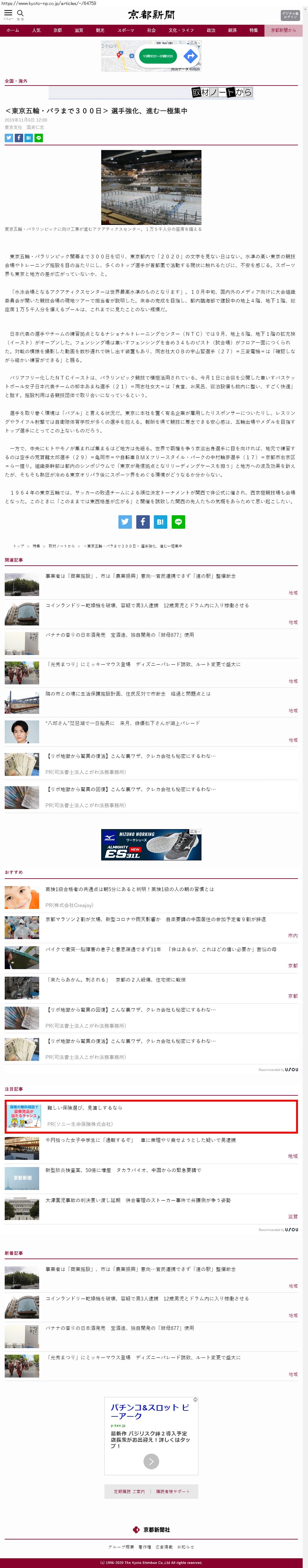308x1568 pixels.
Task: Open the 定期購読 ご案内 link
Action: click(129, 1492)
